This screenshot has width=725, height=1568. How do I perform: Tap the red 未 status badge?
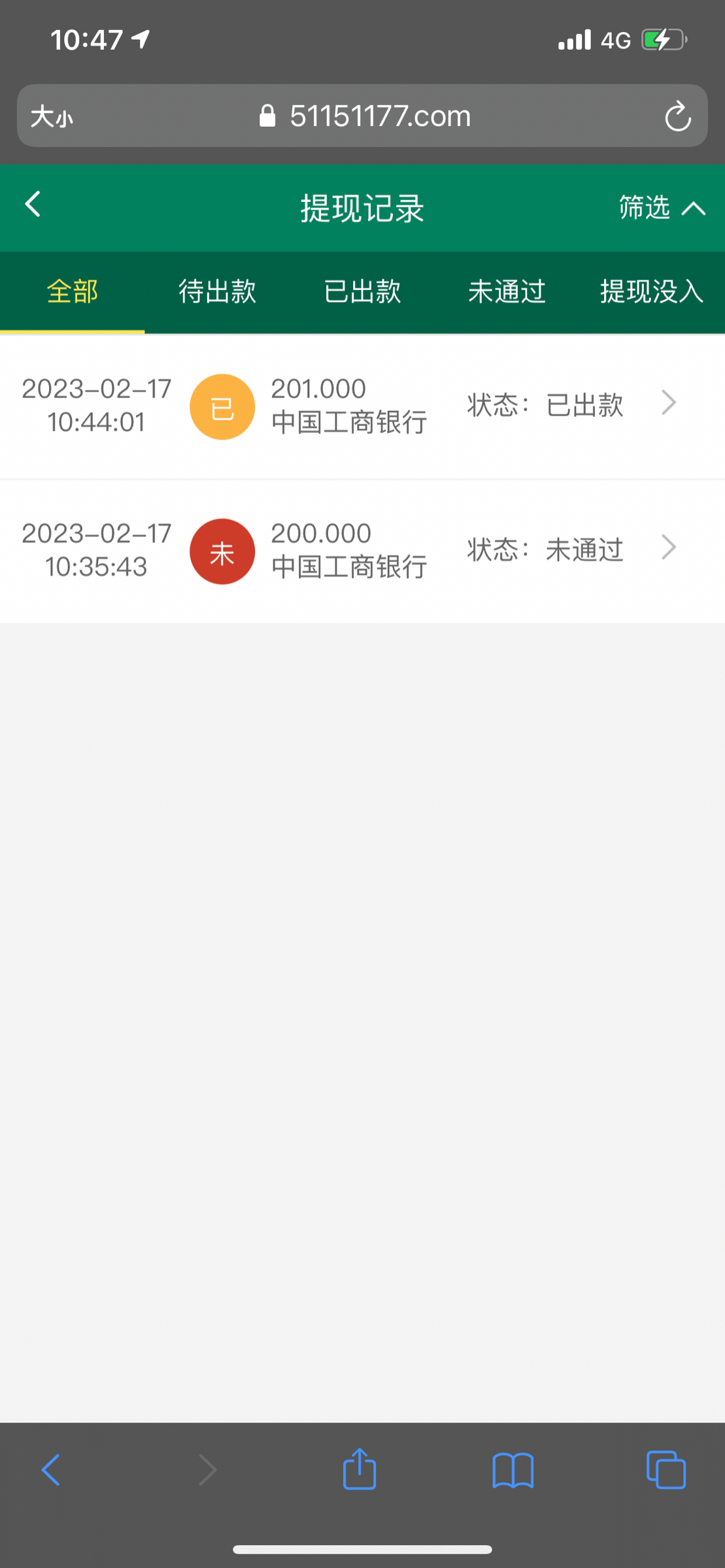pyautogui.click(x=222, y=551)
